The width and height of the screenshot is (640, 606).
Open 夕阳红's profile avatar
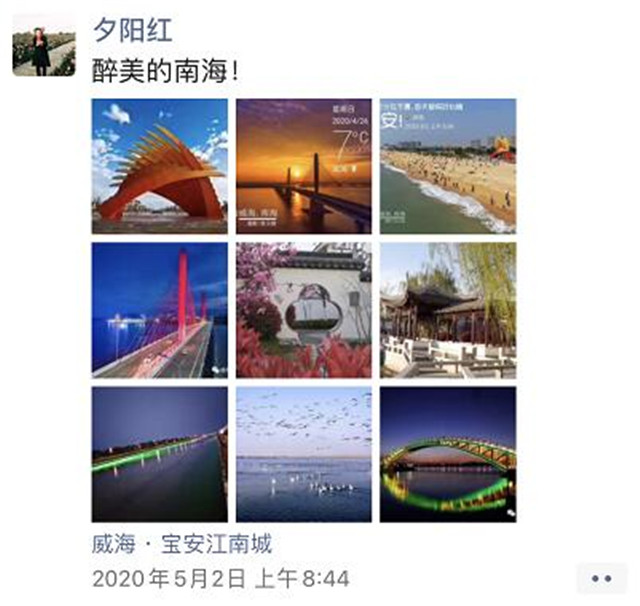click(43, 45)
